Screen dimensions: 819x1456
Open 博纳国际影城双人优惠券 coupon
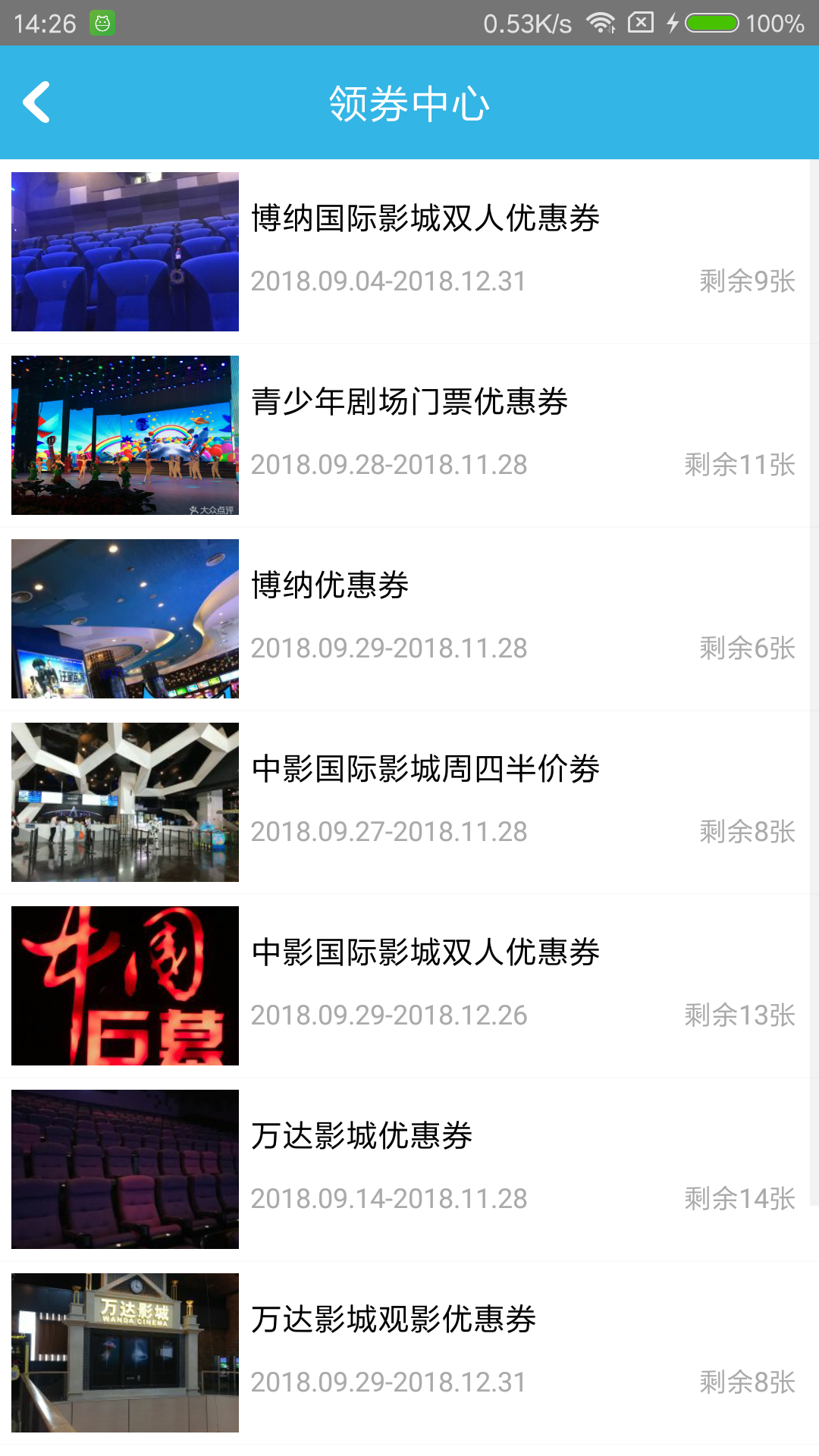[409, 252]
